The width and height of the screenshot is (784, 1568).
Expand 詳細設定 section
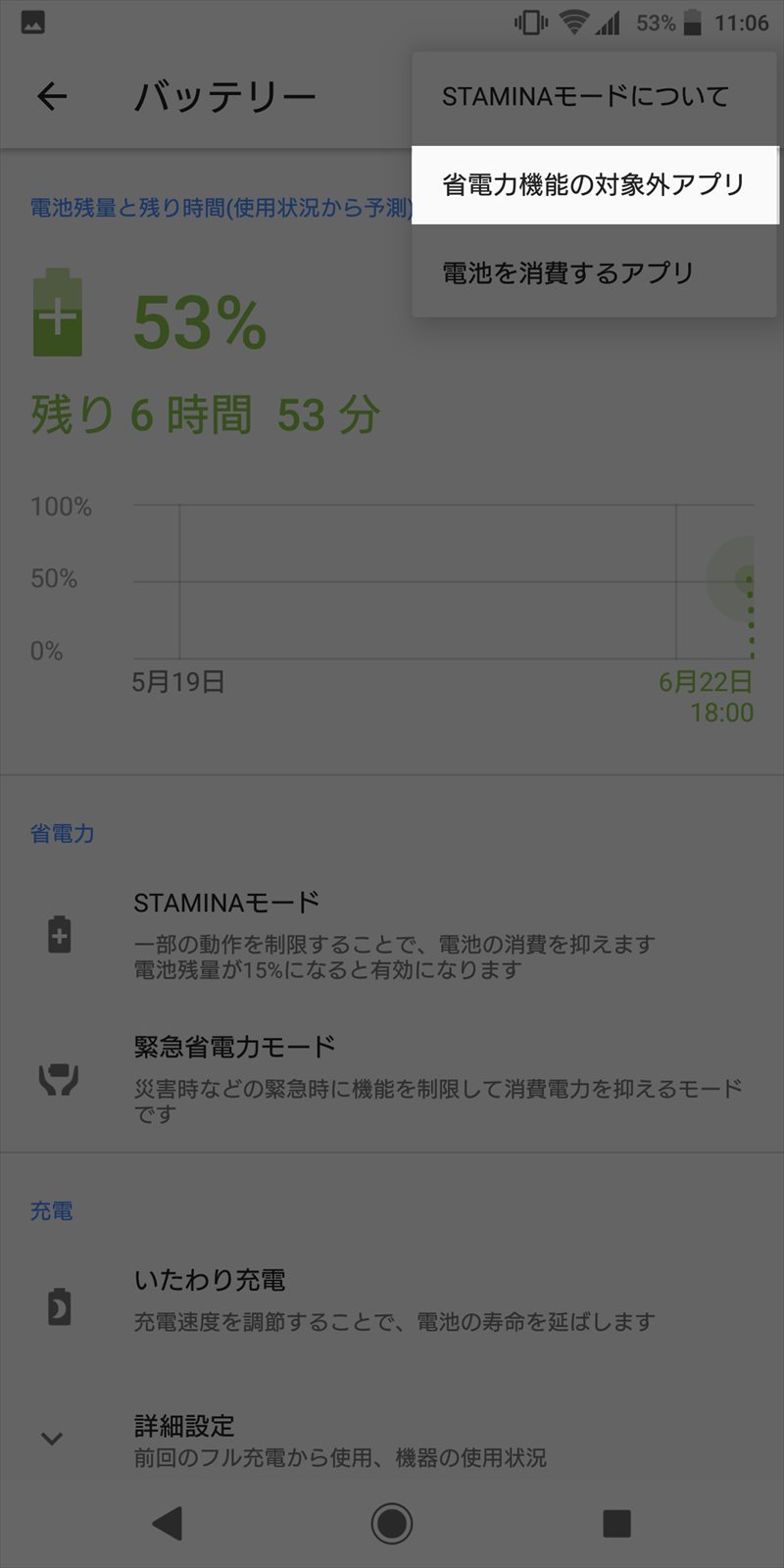tap(392, 1439)
